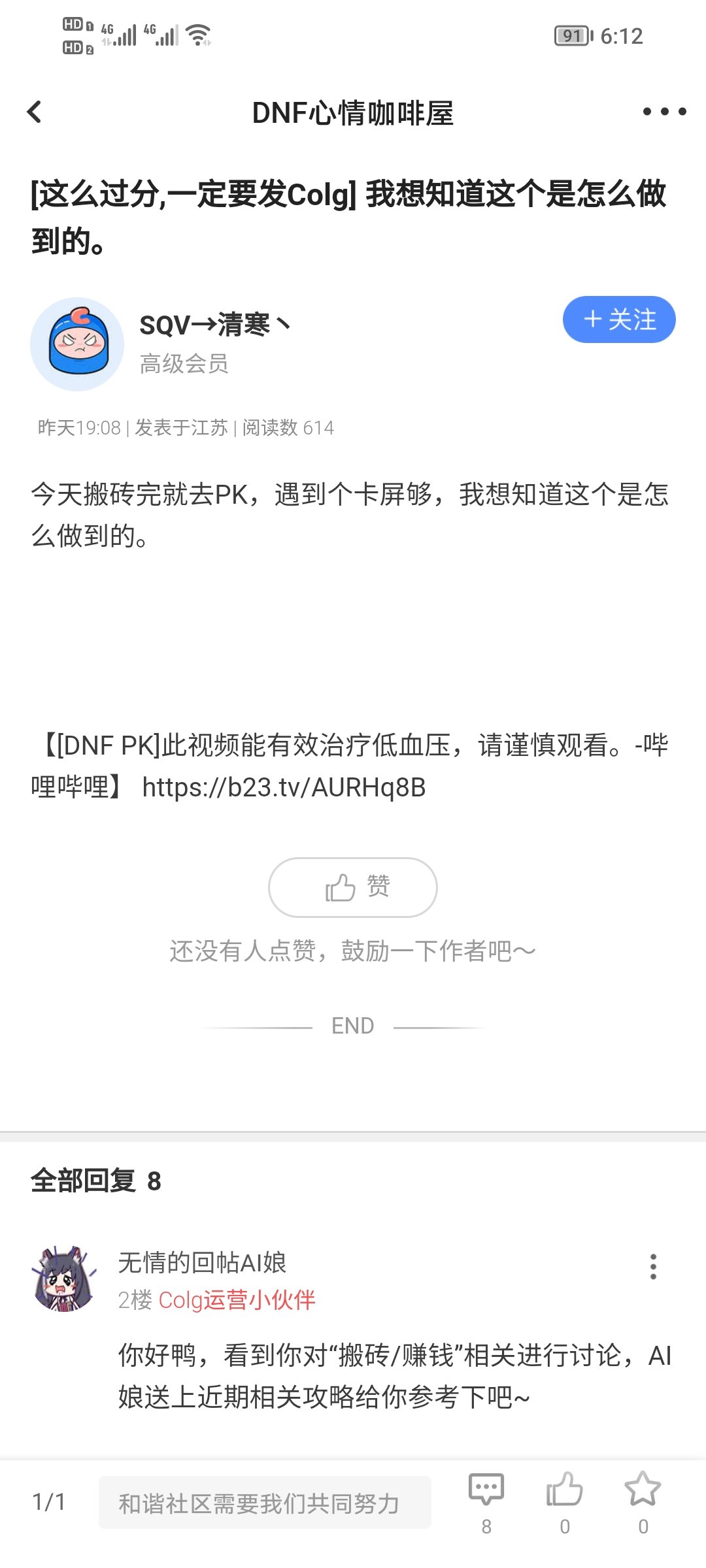Screen dimensions: 706x1568
Task: Open the avatar of SQV→清寒
Action: [x=77, y=344]
